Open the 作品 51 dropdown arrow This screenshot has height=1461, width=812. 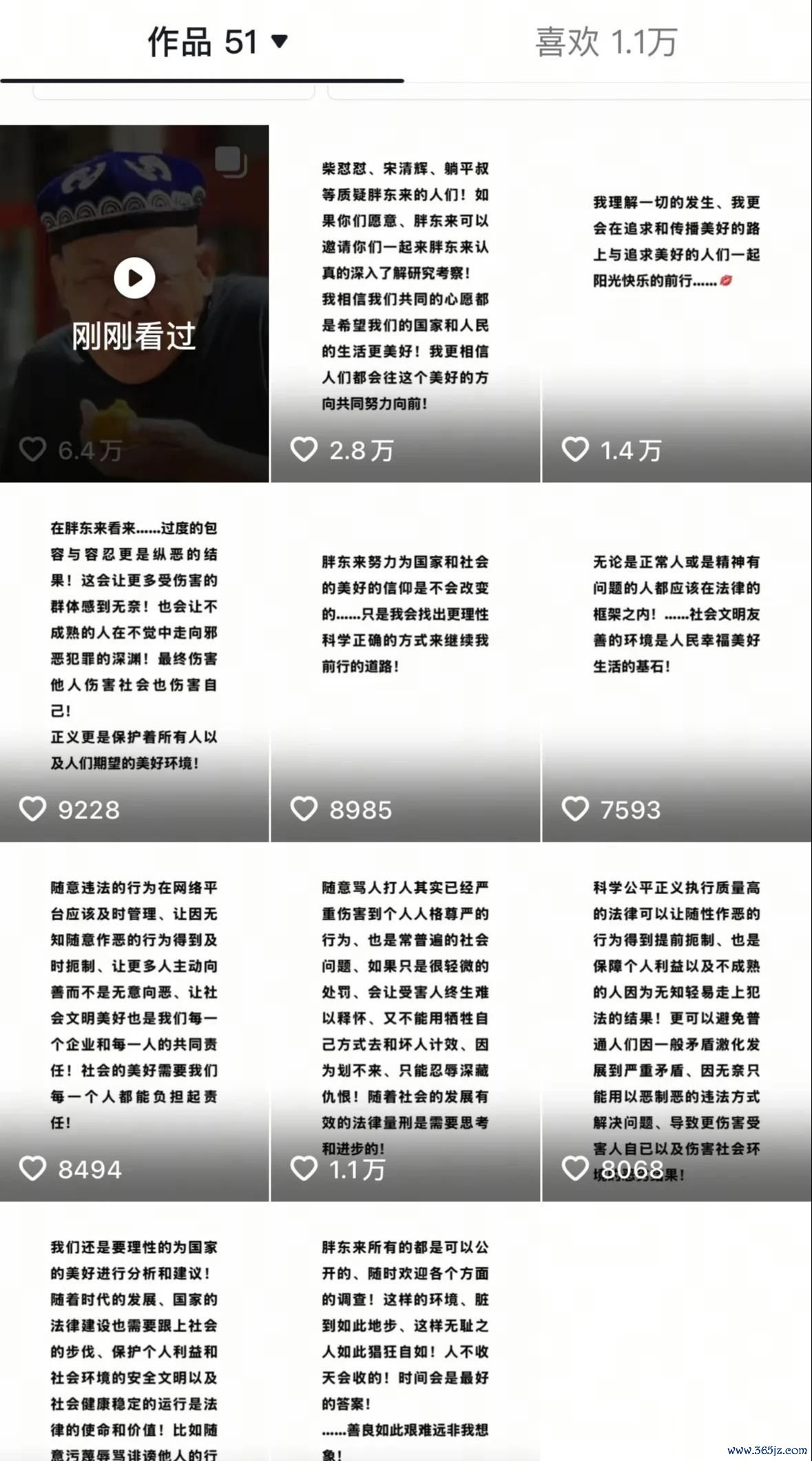pyautogui.click(x=279, y=42)
